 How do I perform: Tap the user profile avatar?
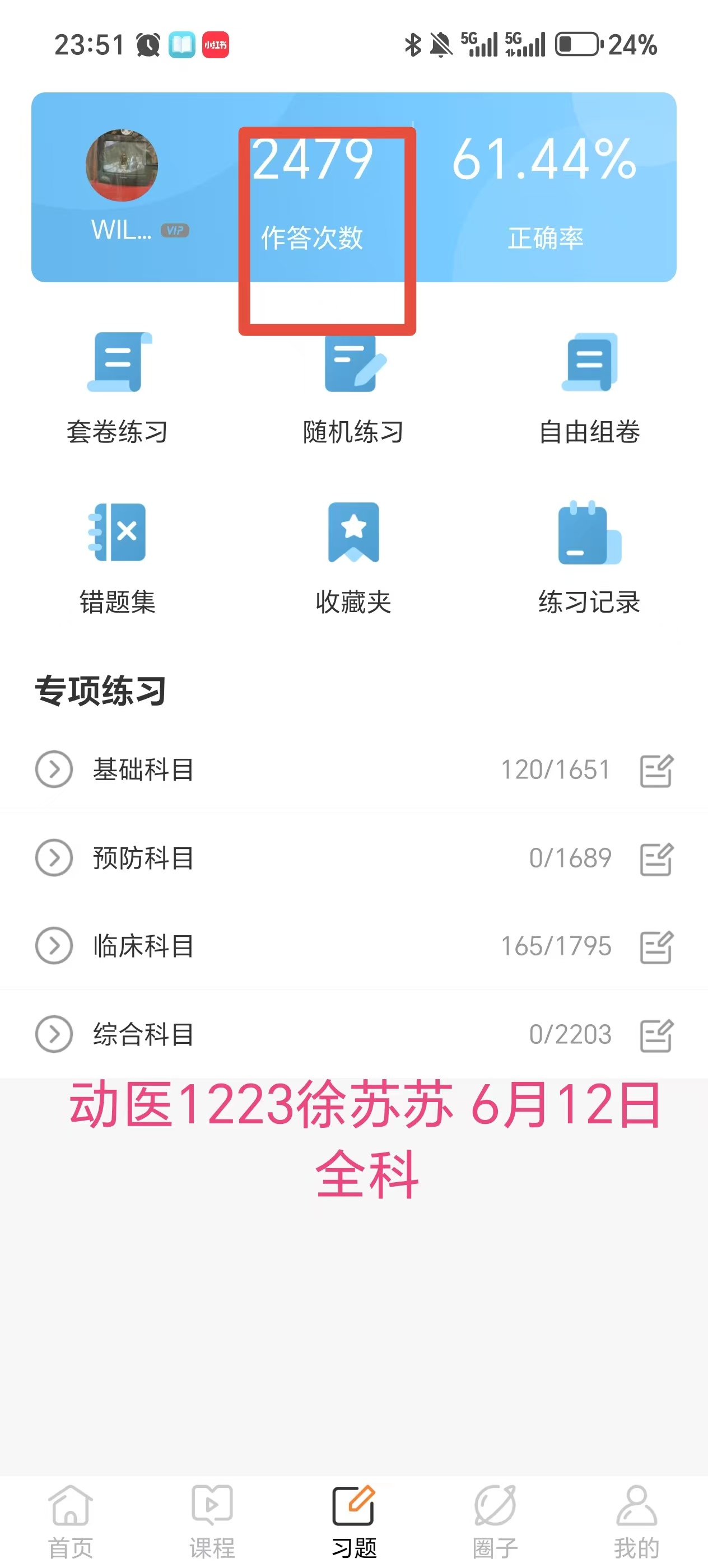coord(122,165)
